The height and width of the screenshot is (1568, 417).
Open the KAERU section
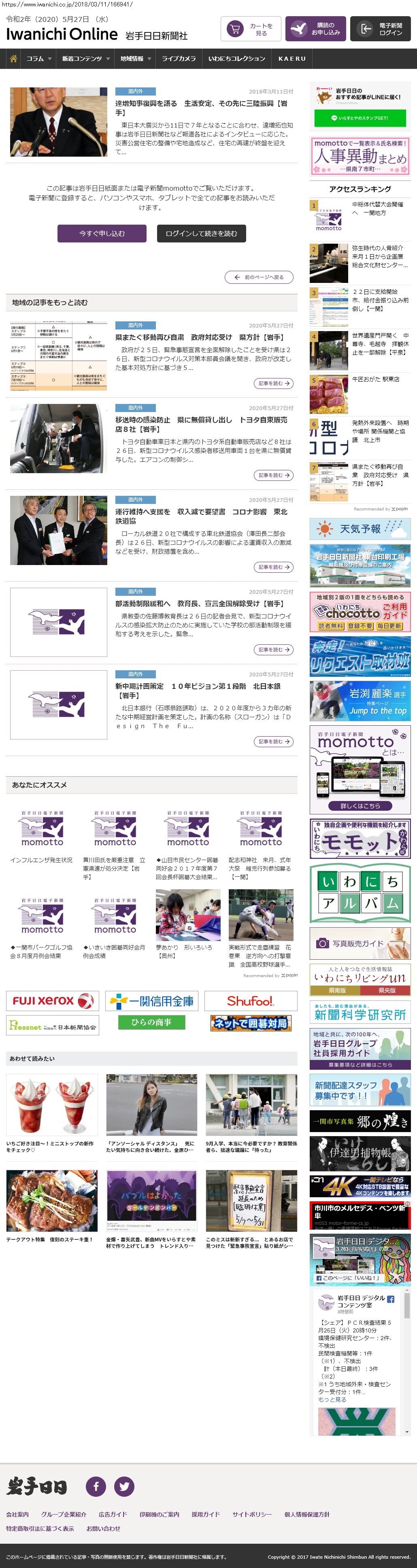(x=291, y=59)
